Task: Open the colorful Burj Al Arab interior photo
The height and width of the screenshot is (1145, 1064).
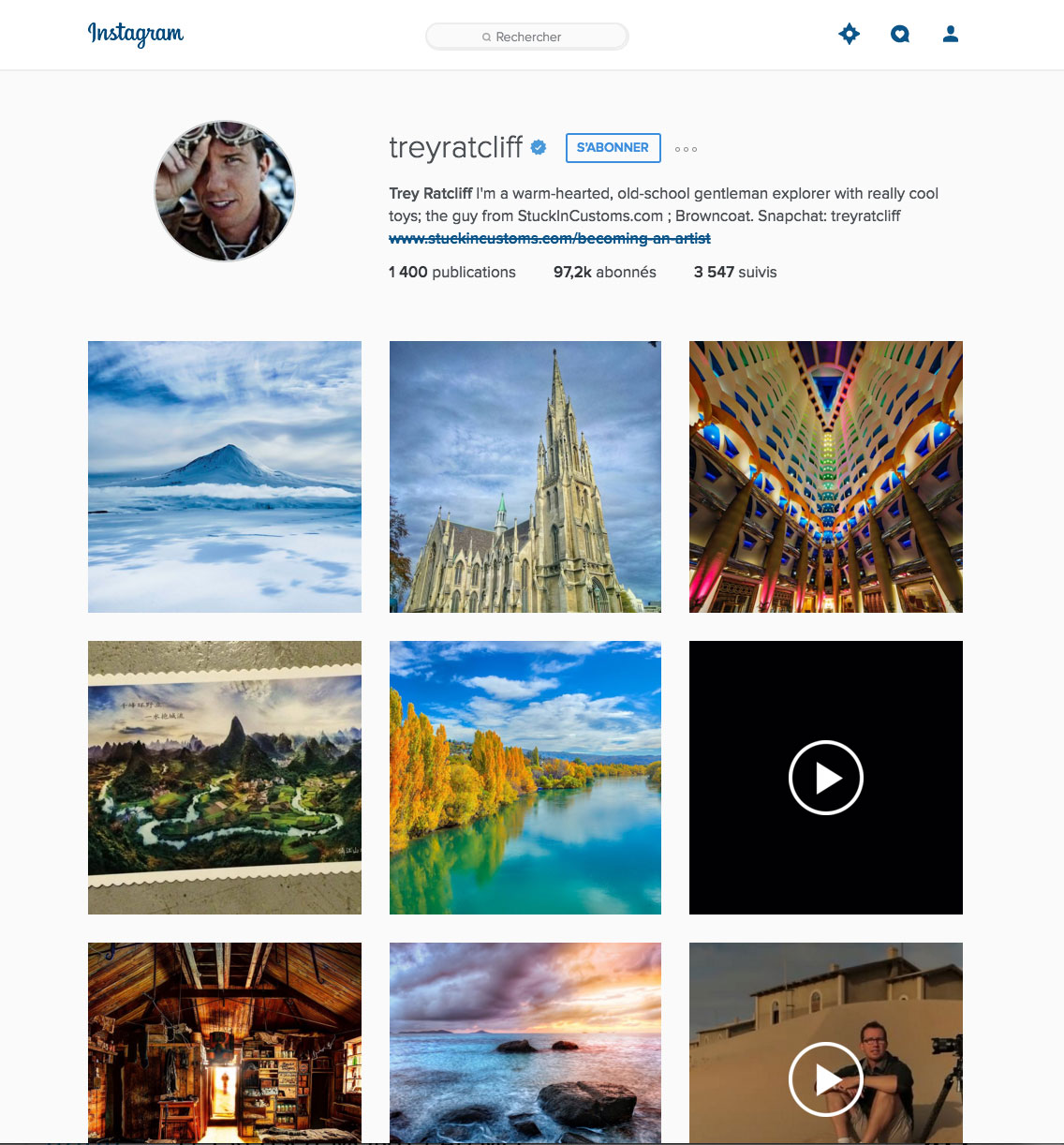Action: point(825,477)
